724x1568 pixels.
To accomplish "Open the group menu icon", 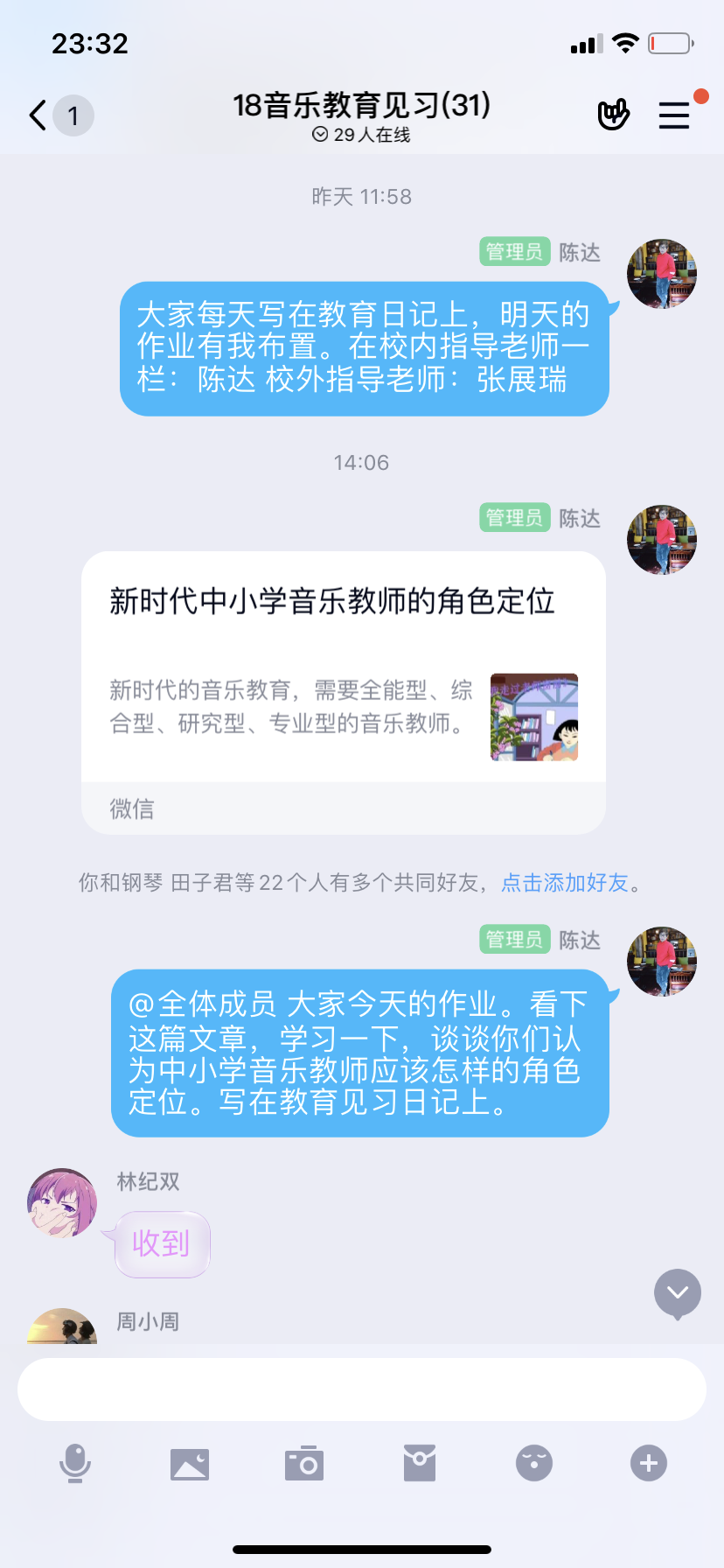I will (x=674, y=115).
